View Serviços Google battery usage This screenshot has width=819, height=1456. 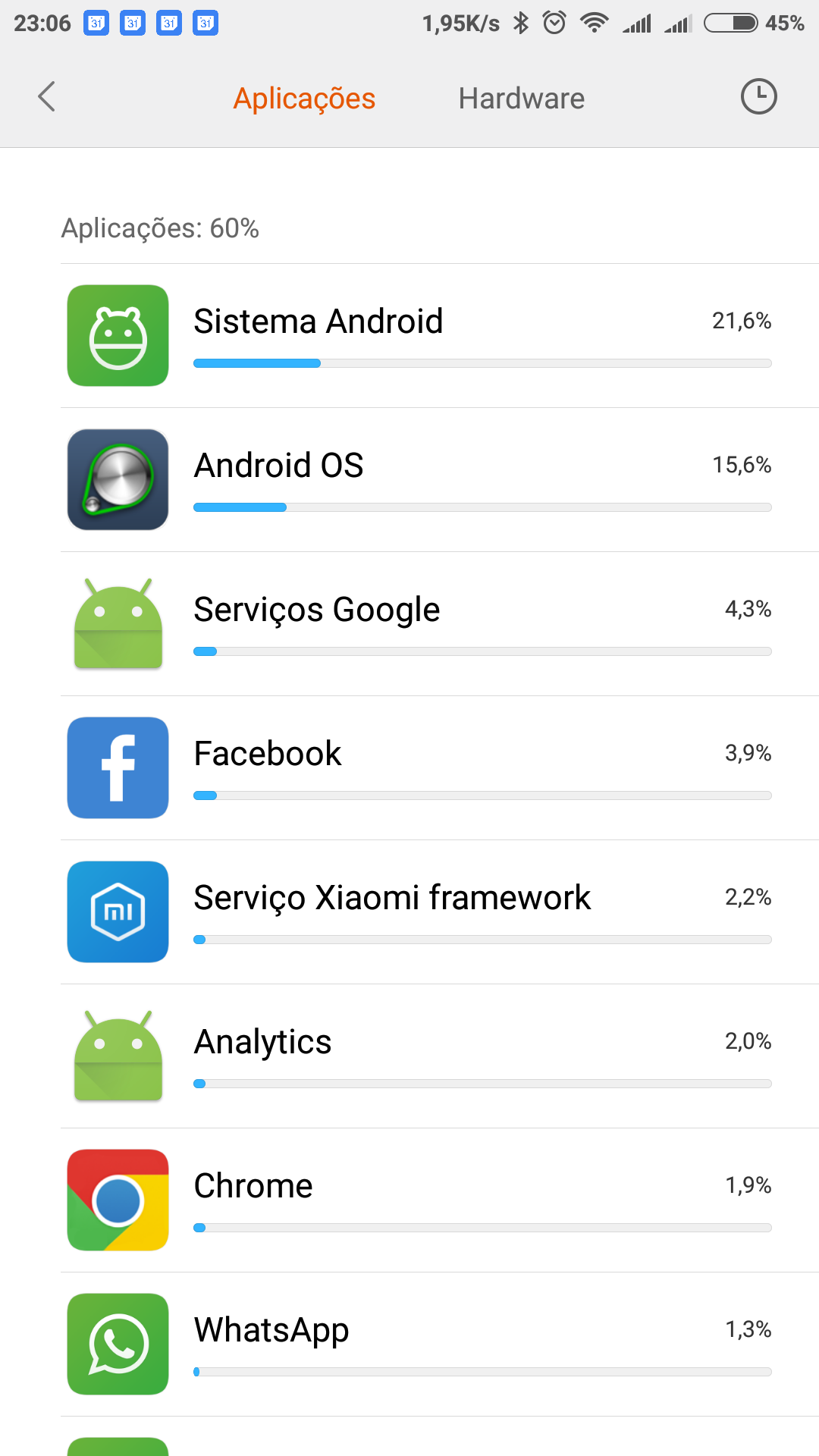tap(440, 624)
